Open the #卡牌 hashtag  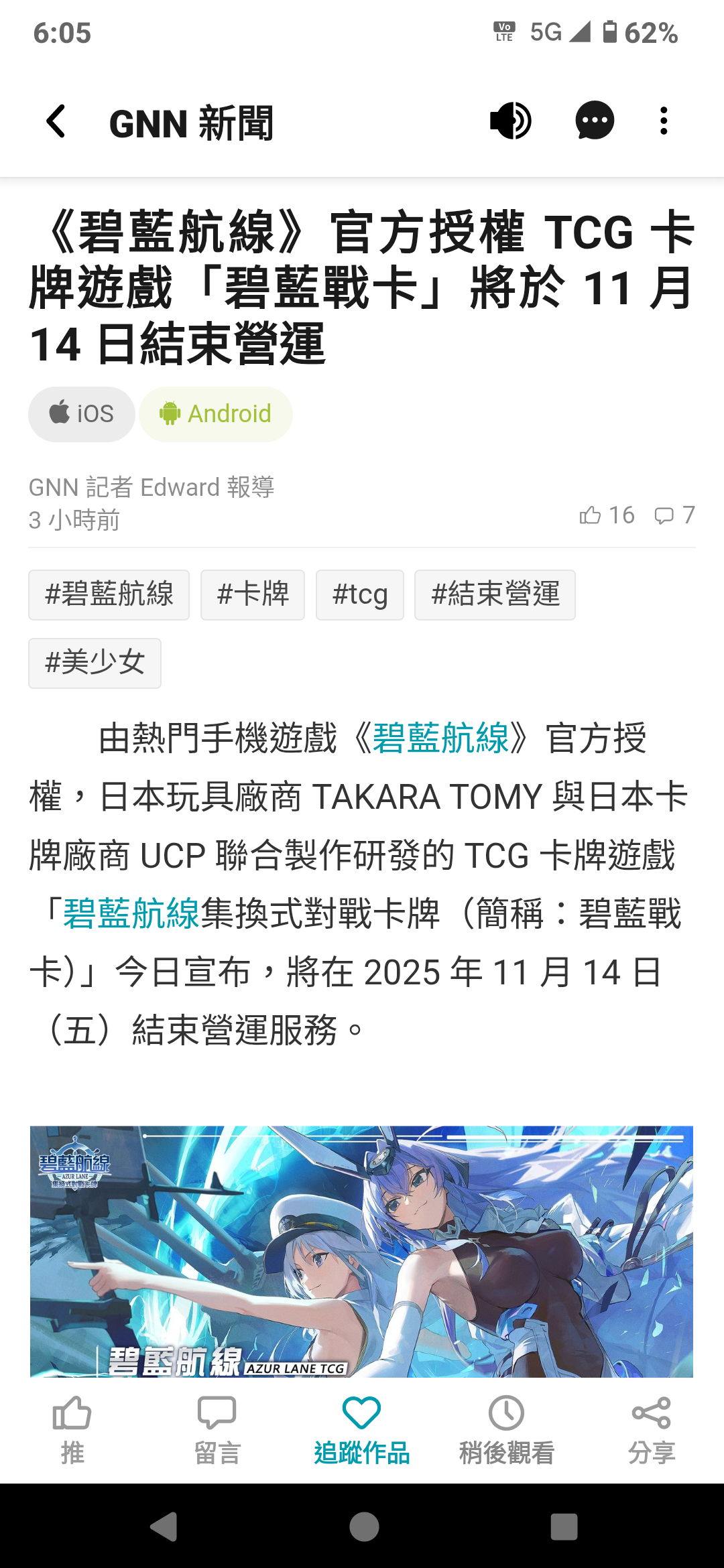253,595
